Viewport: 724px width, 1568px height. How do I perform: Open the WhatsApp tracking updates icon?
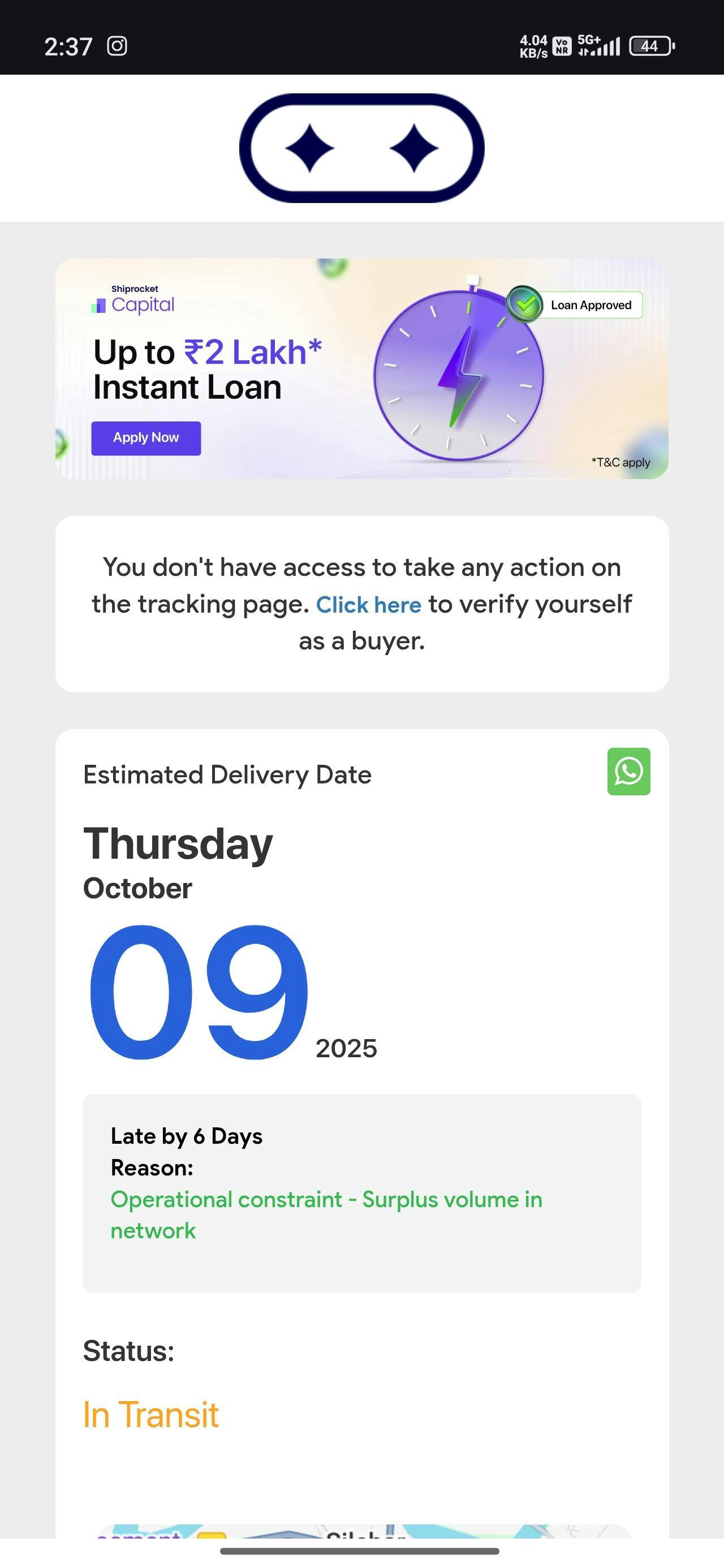click(628, 771)
